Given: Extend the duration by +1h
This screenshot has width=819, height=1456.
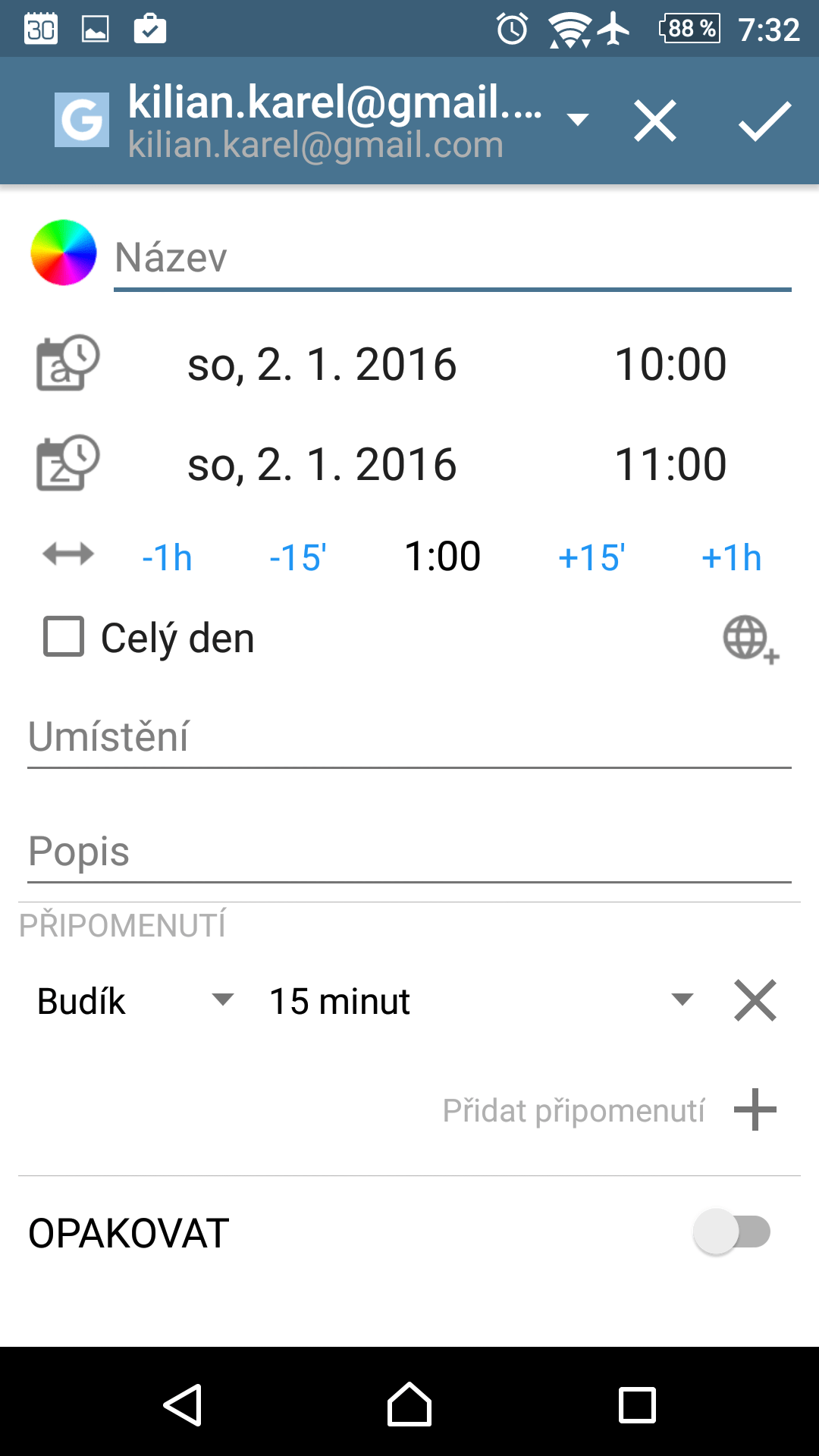Looking at the screenshot, I should 731,557.
